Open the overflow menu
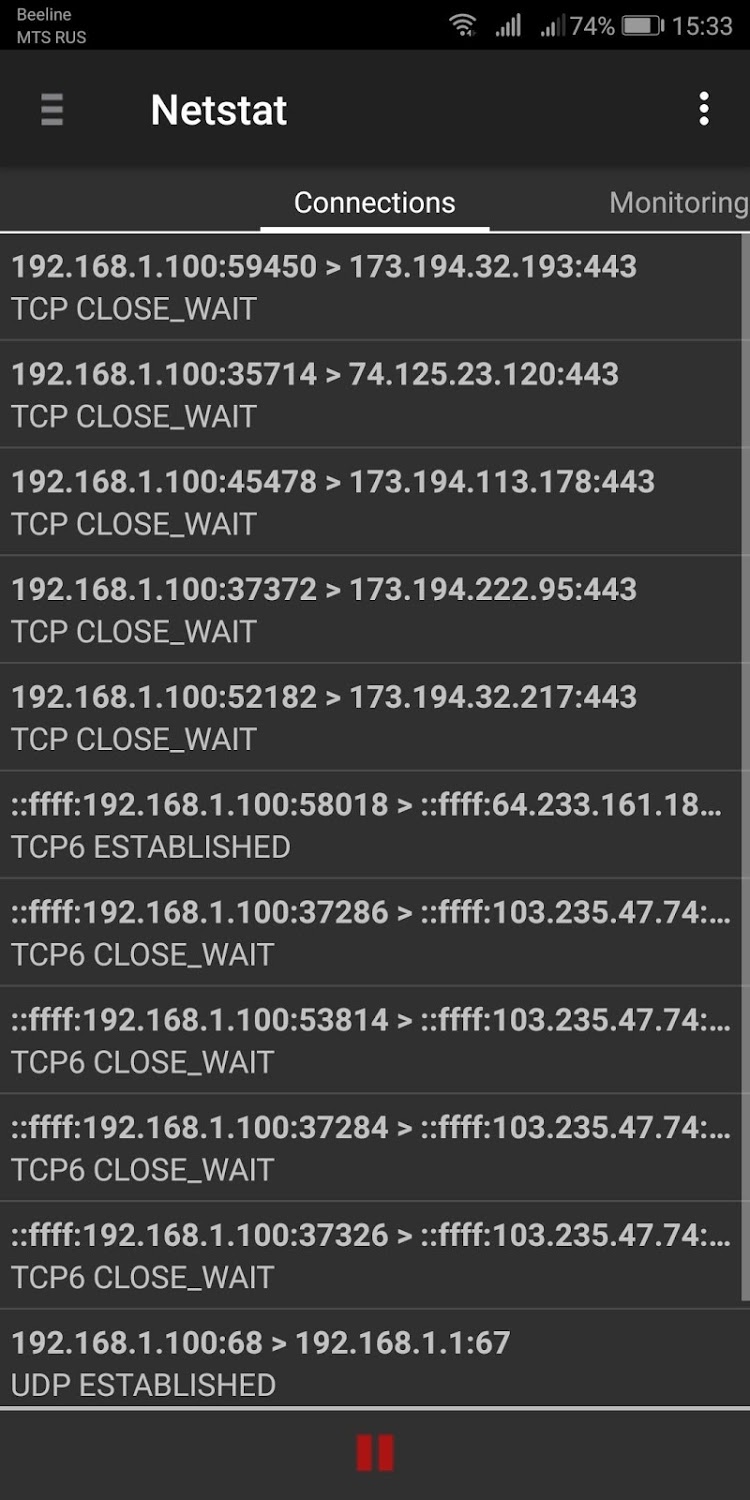This screenshot has width=750, height=1500. [704, 109]
